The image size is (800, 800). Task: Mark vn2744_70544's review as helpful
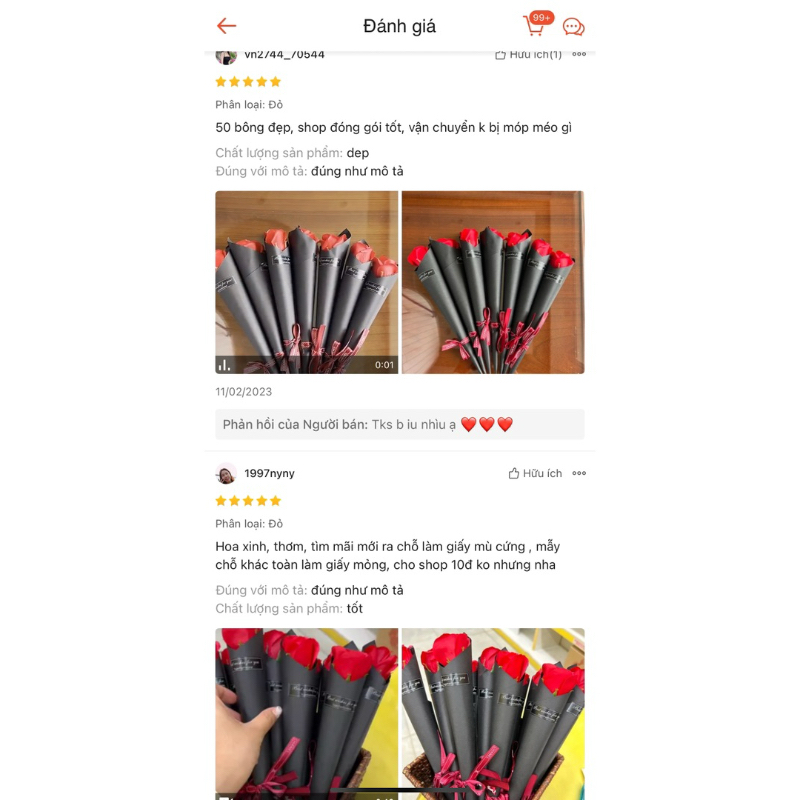tap(528, 55)
